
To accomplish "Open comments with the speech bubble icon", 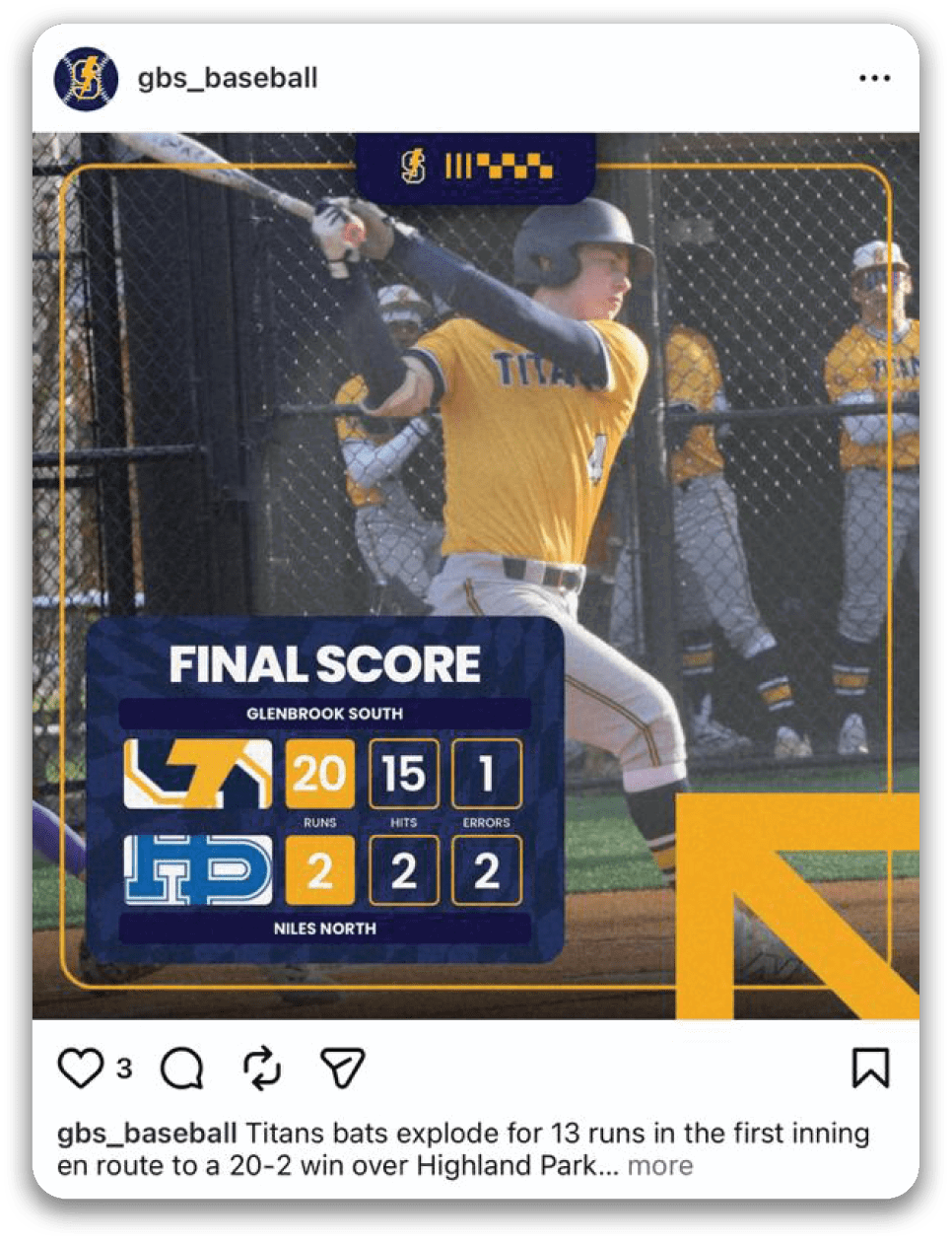I will (x=182, y=1068).
